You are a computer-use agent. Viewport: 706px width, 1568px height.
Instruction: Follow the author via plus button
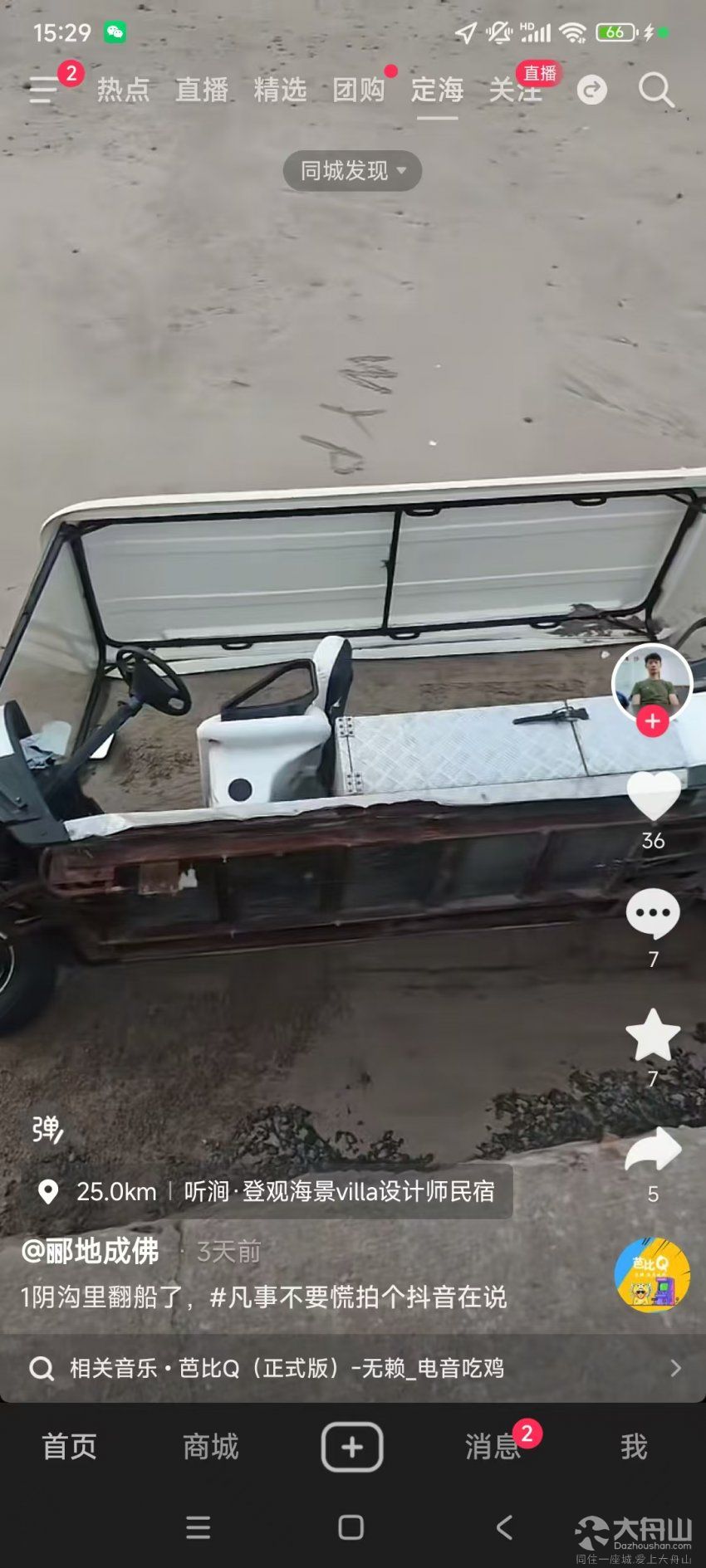click(x=653, y=721)
